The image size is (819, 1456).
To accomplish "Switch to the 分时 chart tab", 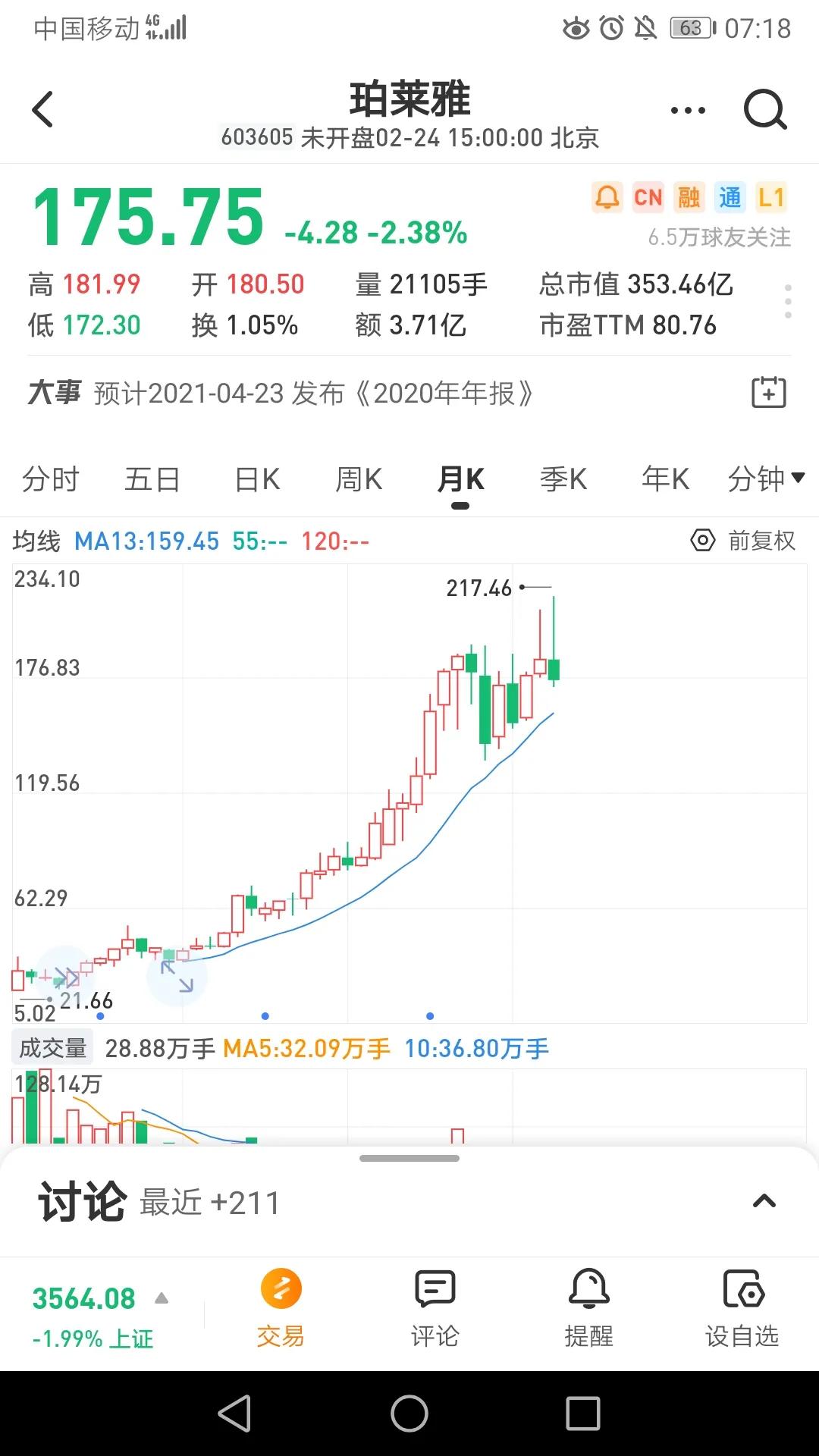I will point(50,479).
